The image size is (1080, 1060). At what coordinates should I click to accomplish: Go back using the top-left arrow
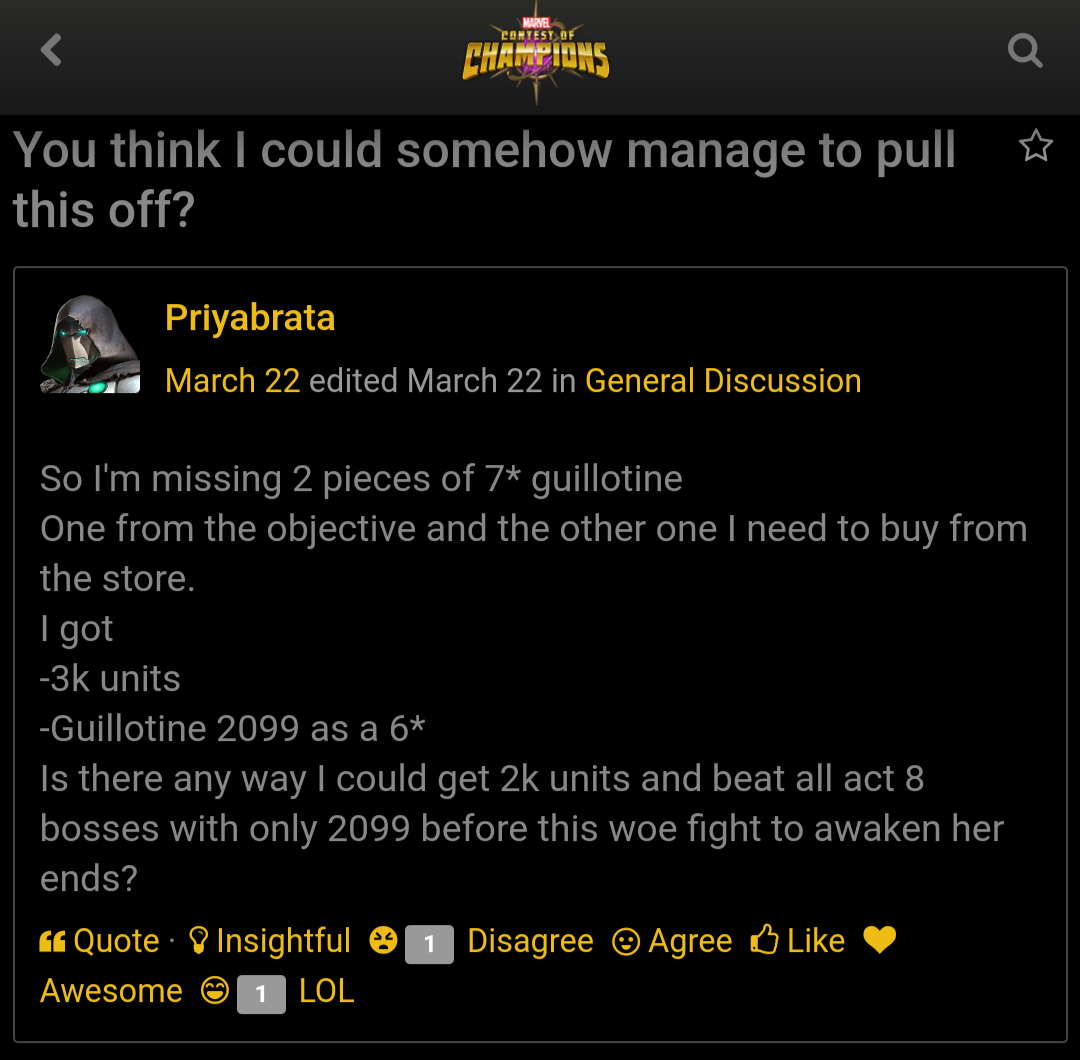pos(52,50)
